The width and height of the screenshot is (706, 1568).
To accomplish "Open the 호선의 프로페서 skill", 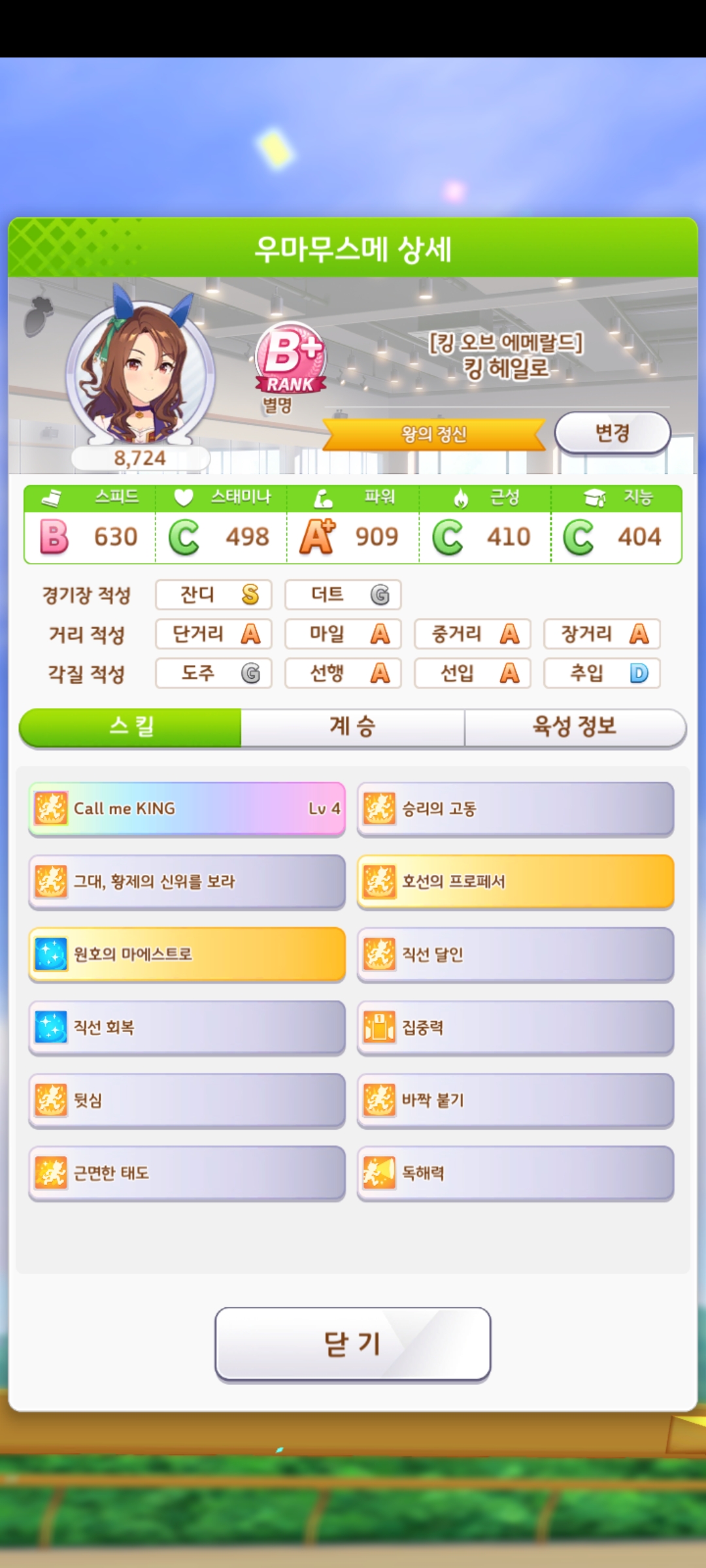I will 515,882.
